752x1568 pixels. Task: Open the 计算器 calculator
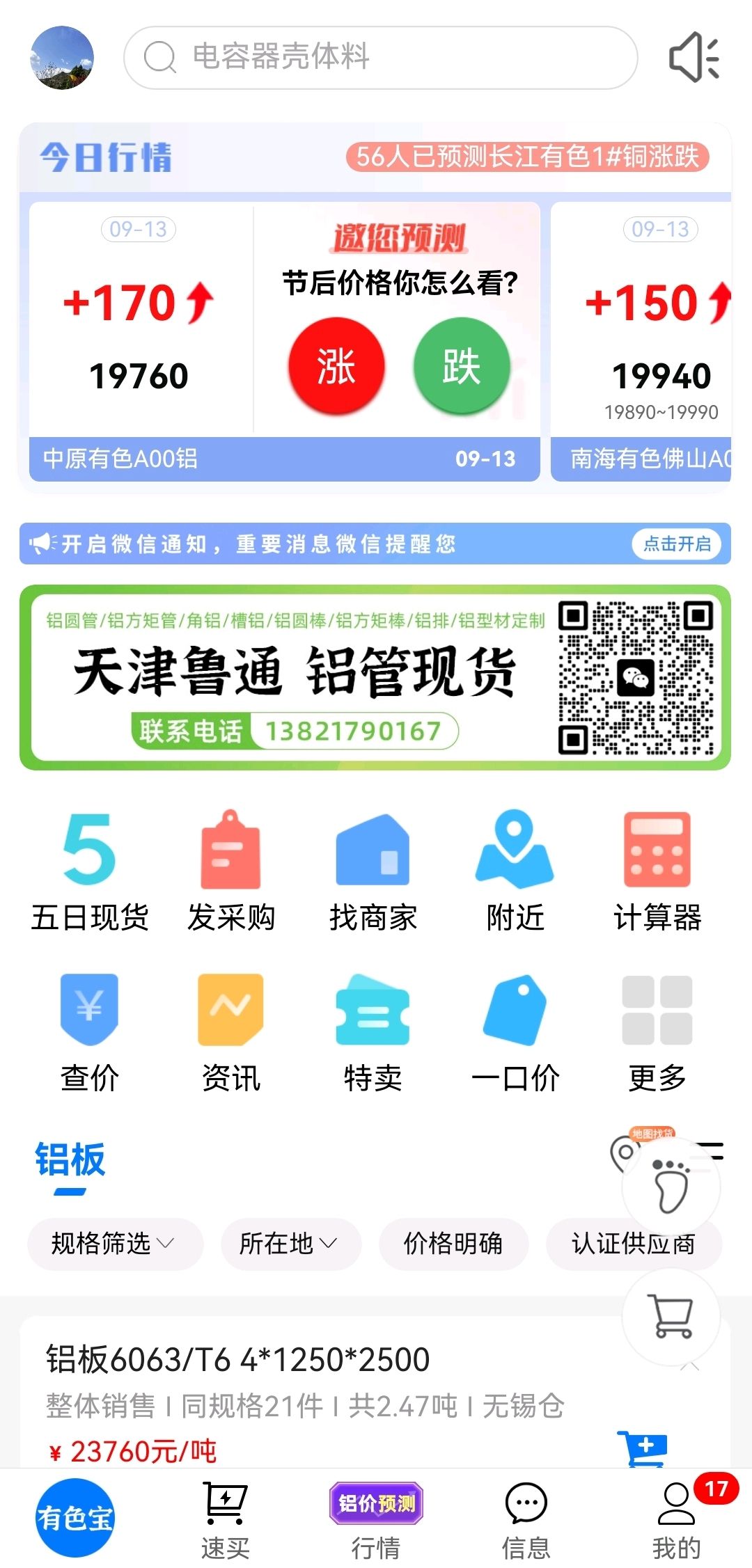(x=657, y=871)
